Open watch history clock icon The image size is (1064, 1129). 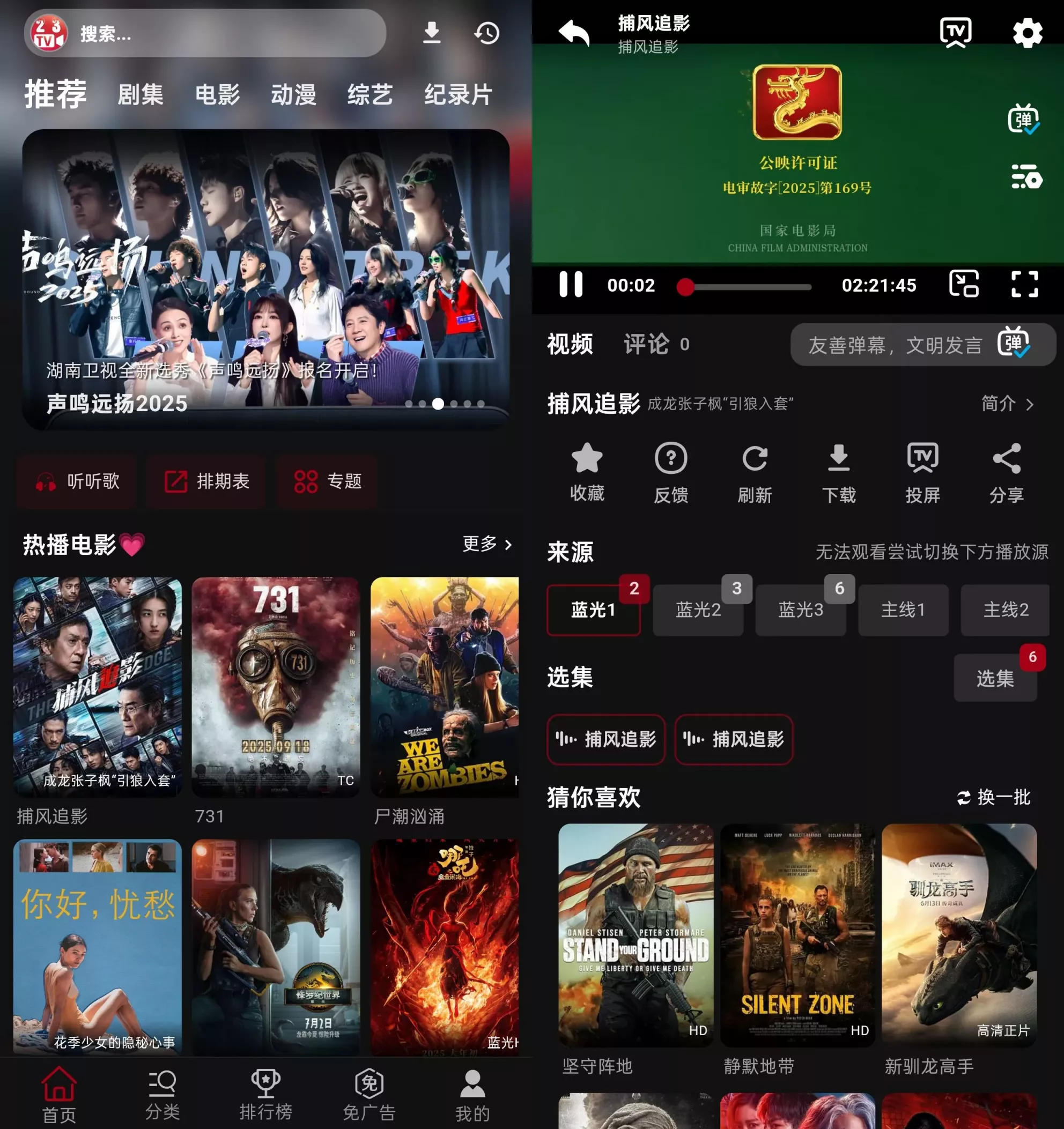tap(487, 33)
